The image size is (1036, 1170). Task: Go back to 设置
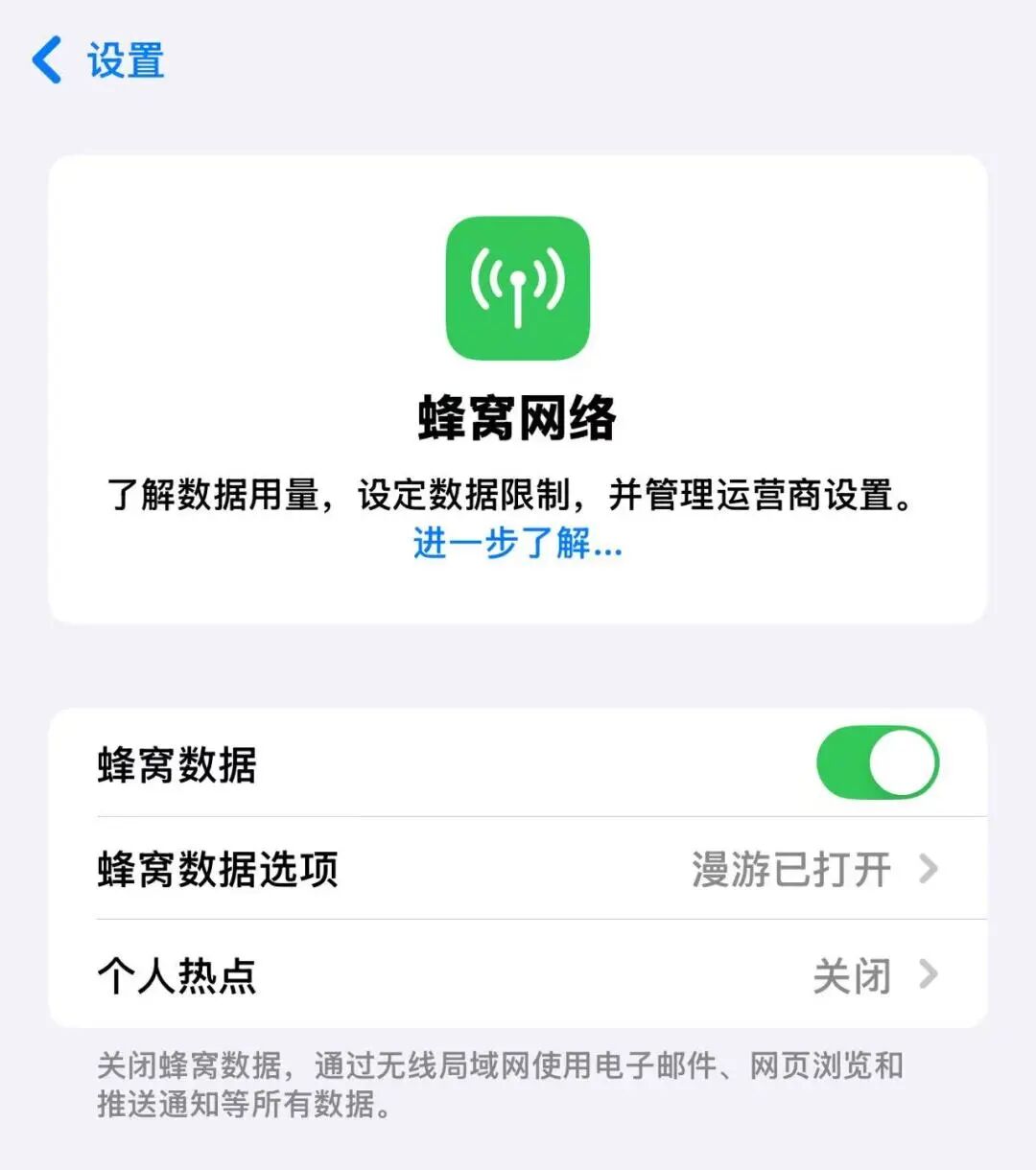click(x=98, y=60)
